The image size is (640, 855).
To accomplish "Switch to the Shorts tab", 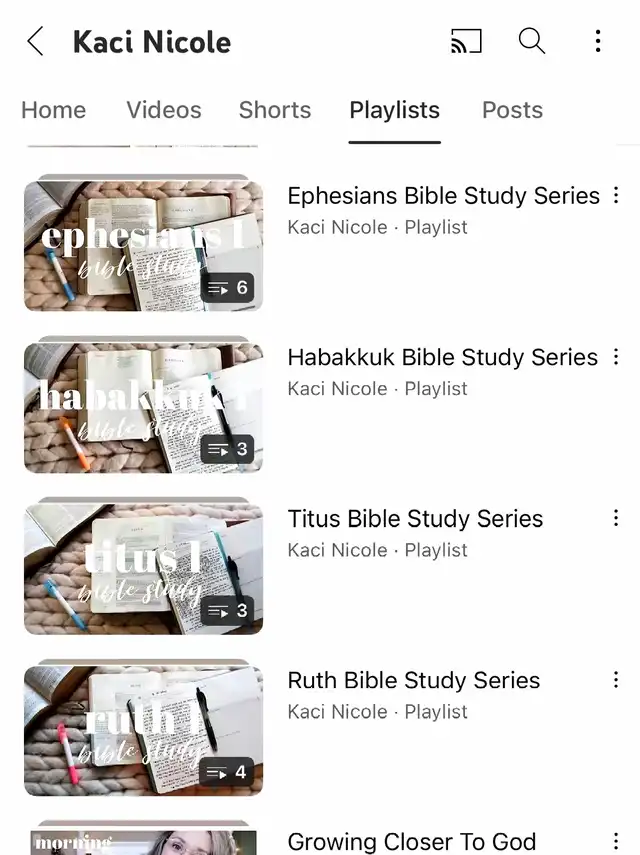I will tap(275, 110).
